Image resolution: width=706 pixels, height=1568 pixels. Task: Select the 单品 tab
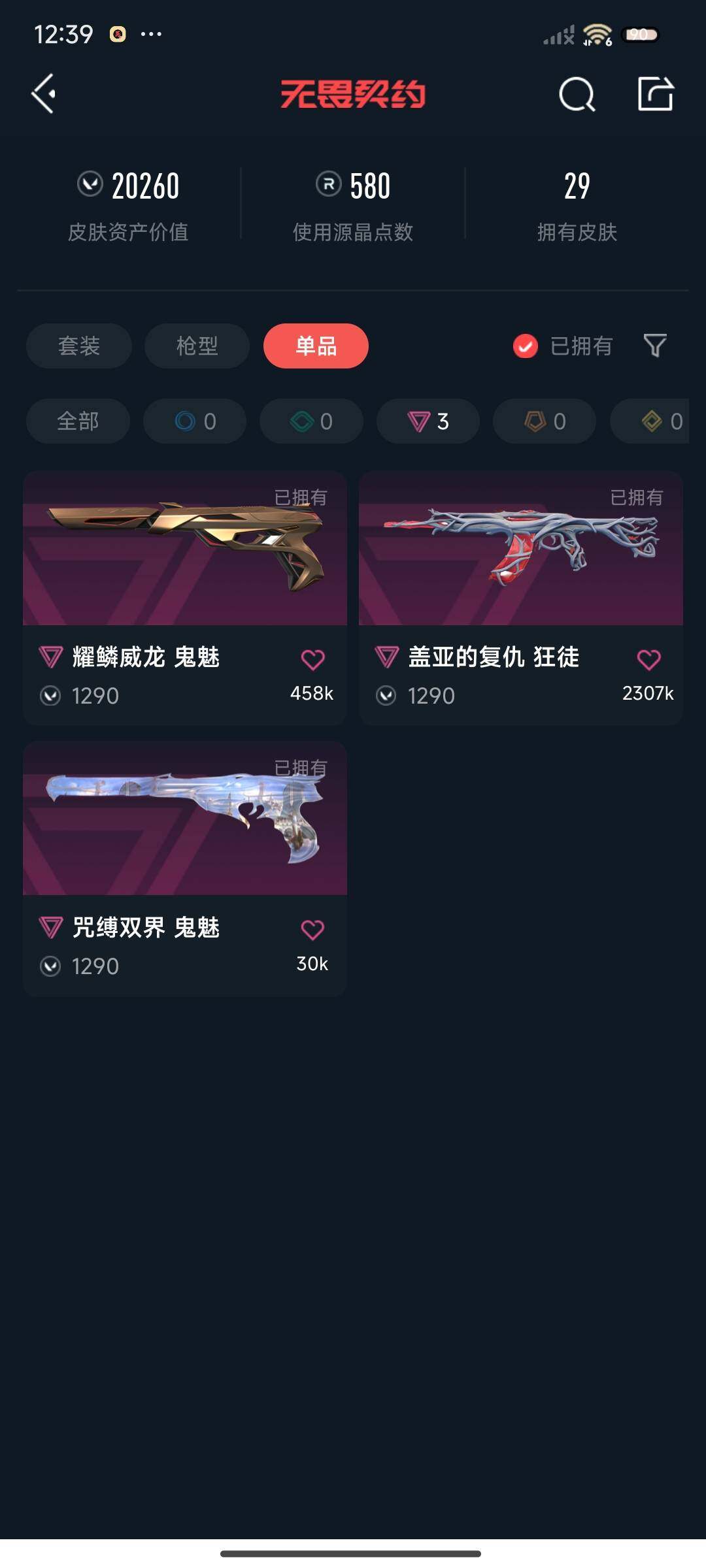click(x=316, y=346)
